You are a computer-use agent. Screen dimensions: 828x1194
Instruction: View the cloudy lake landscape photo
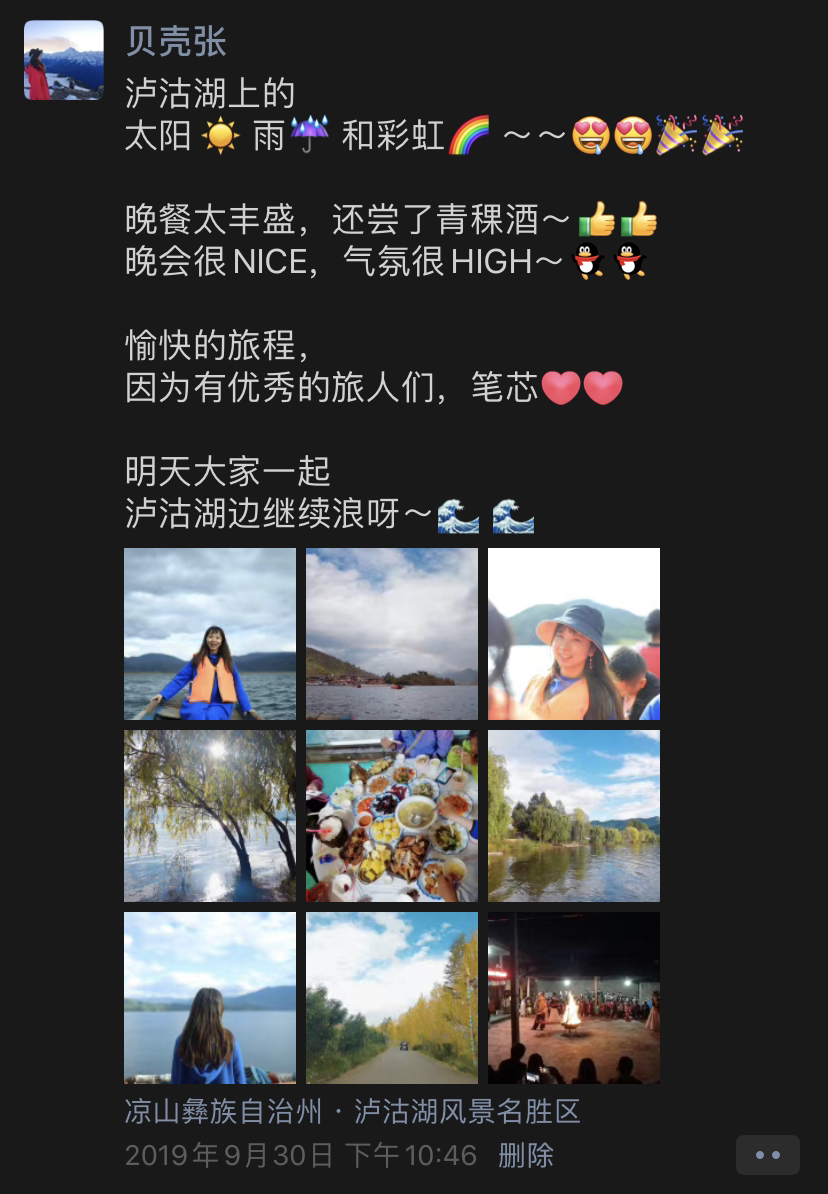392,634
